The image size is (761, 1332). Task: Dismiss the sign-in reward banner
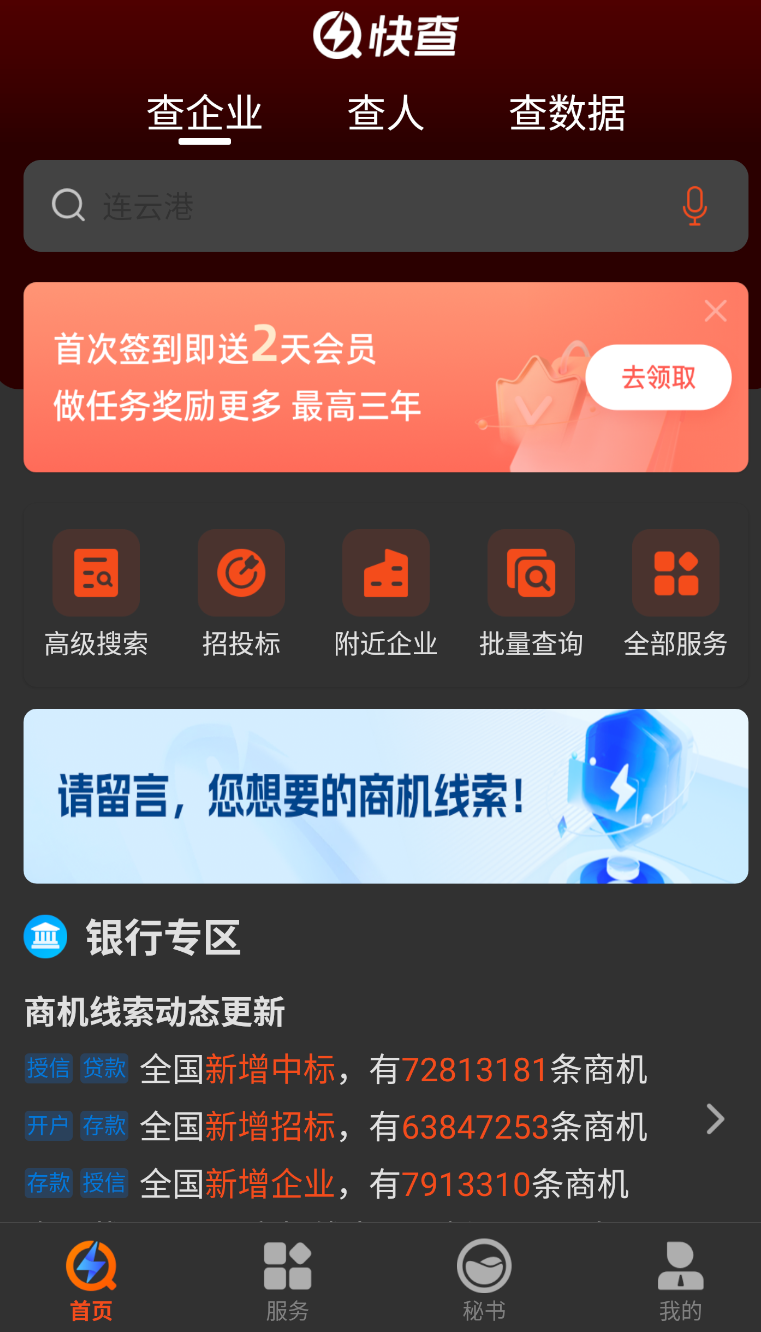[x=715, y=311]
